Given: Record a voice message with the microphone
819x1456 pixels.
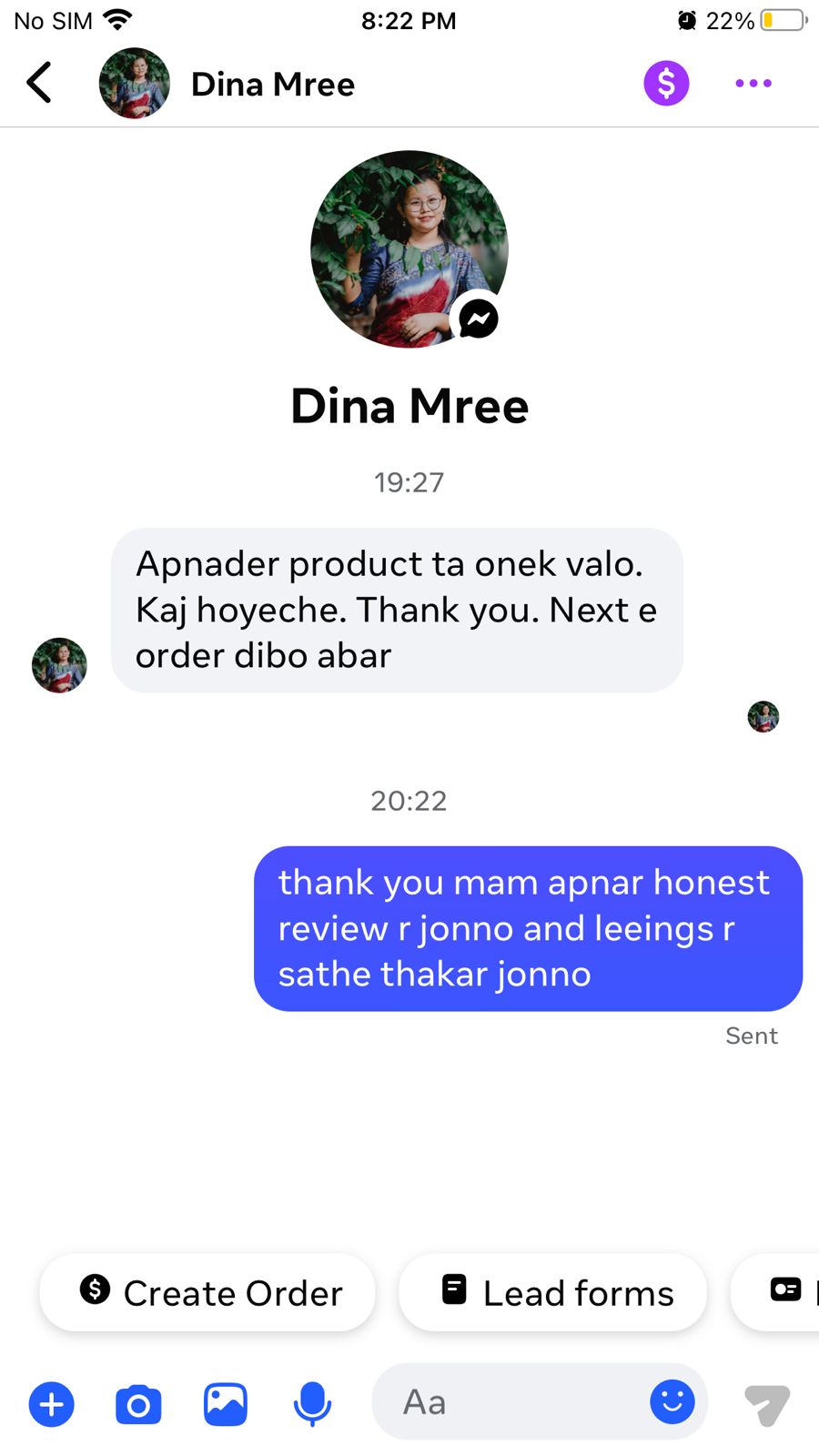Looking at the screenshot, I should click(x=312, y=1404).
